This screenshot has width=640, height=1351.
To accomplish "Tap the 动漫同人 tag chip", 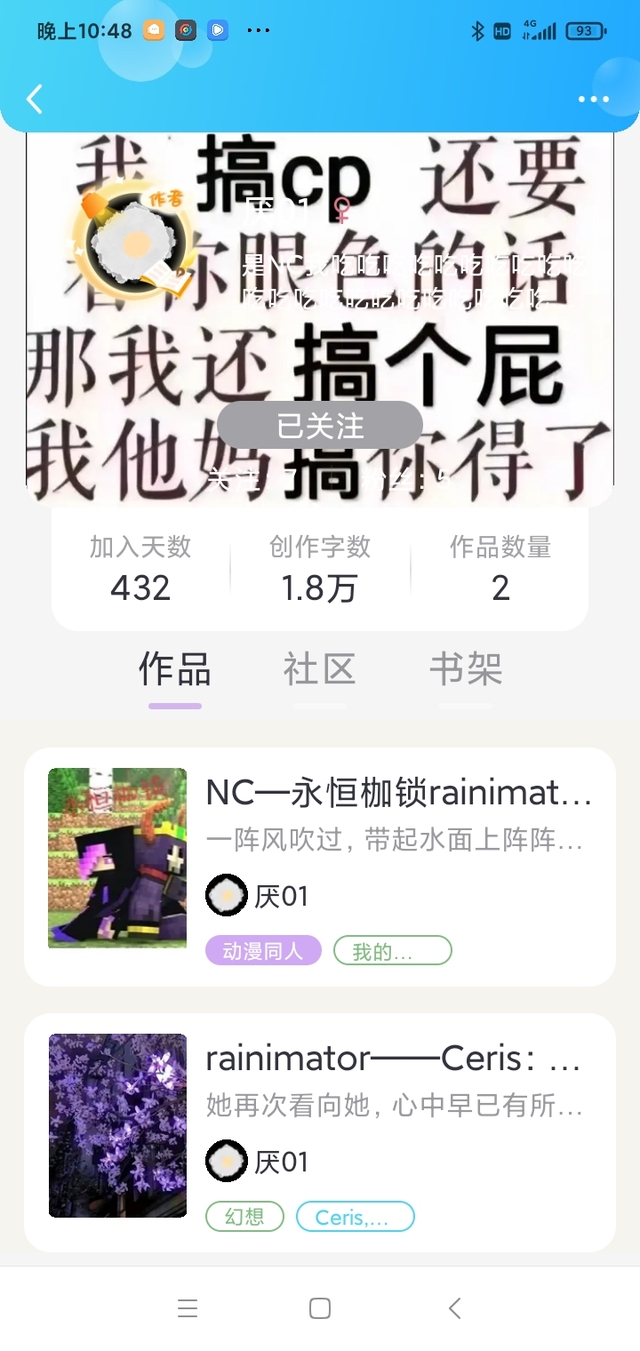I will 263,951.
